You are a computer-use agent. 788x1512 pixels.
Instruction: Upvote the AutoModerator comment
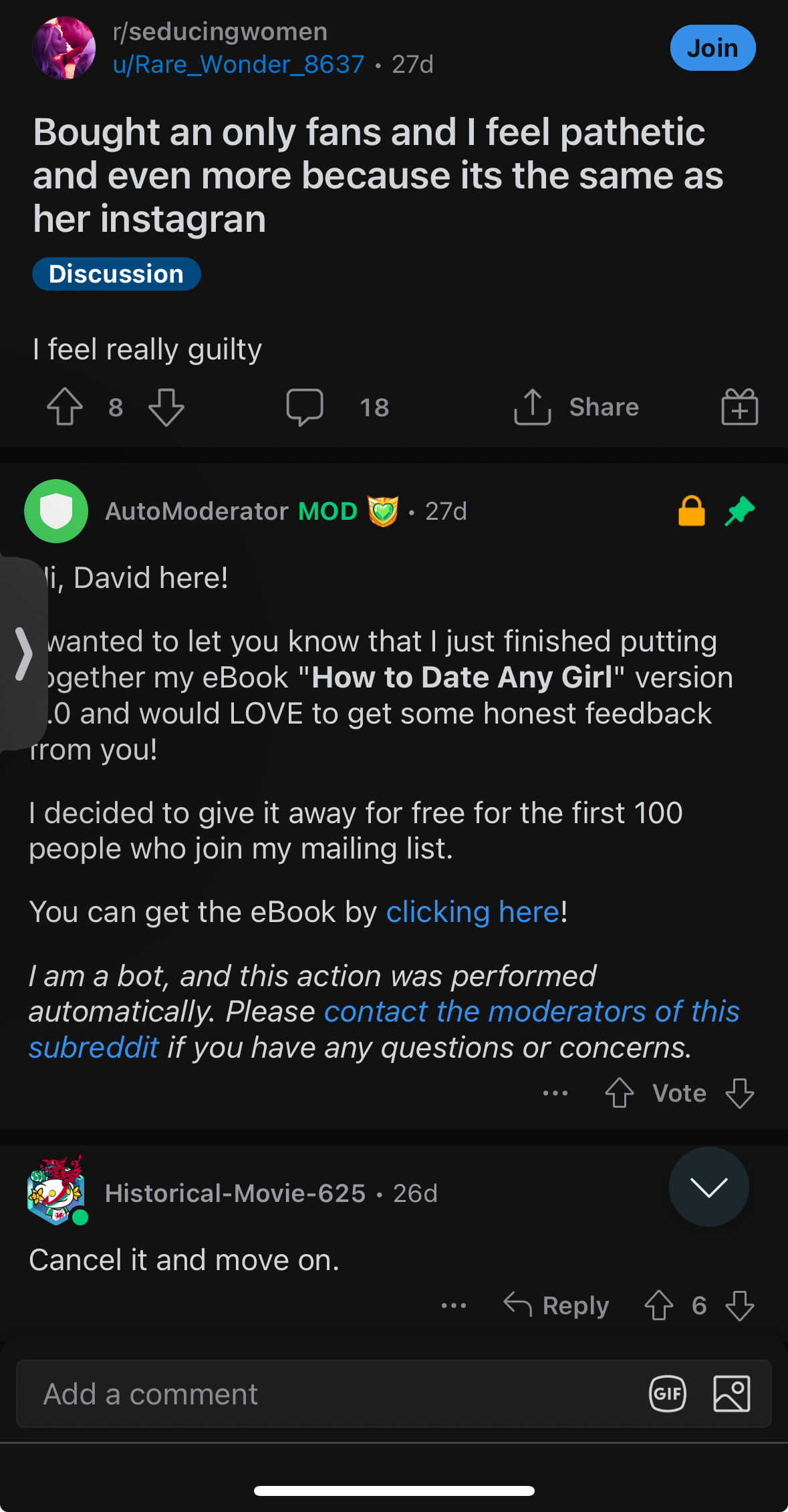(620, 1093)
